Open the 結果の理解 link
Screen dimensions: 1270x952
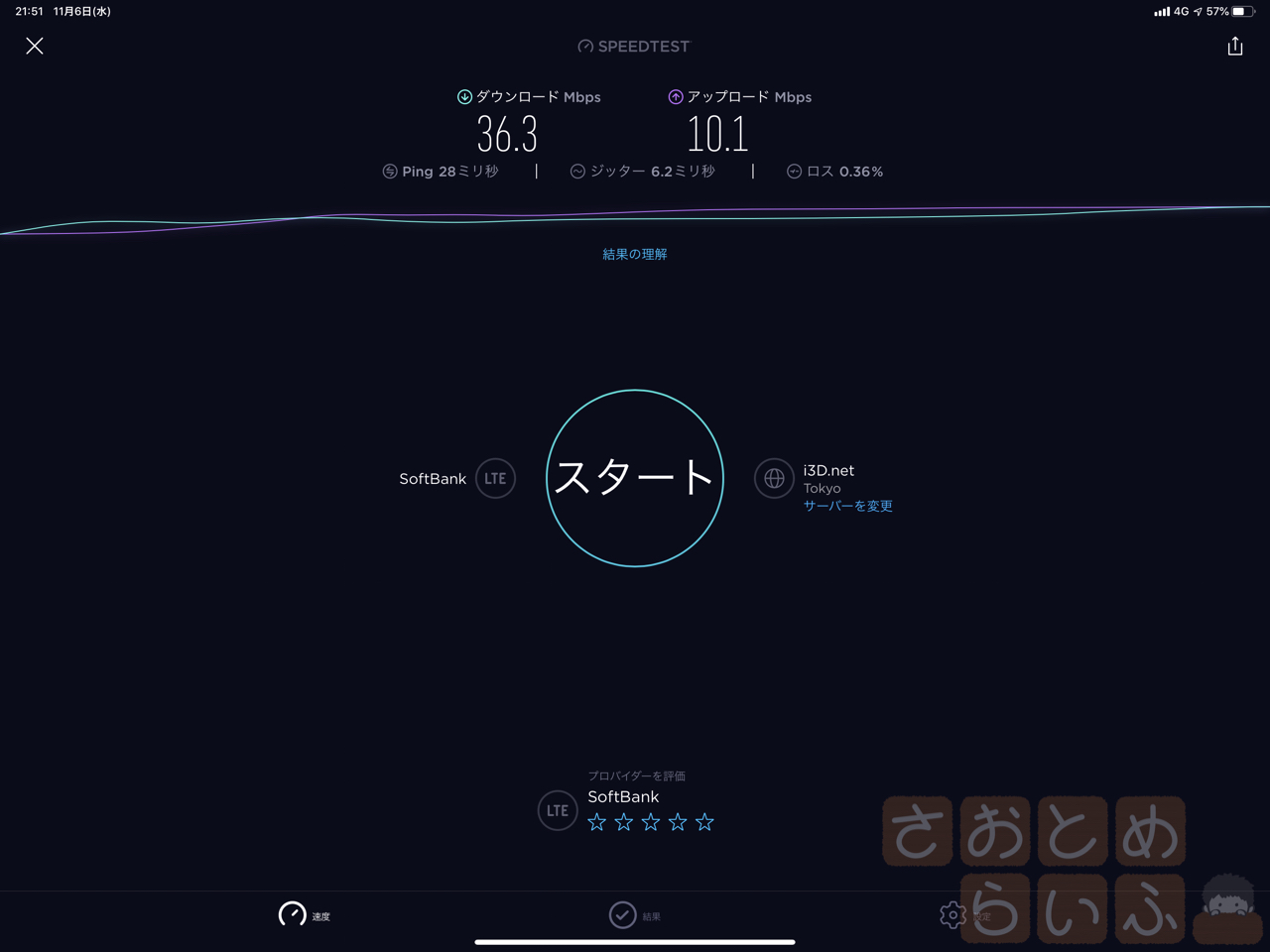pyautogui.click(x=635, y=254)
